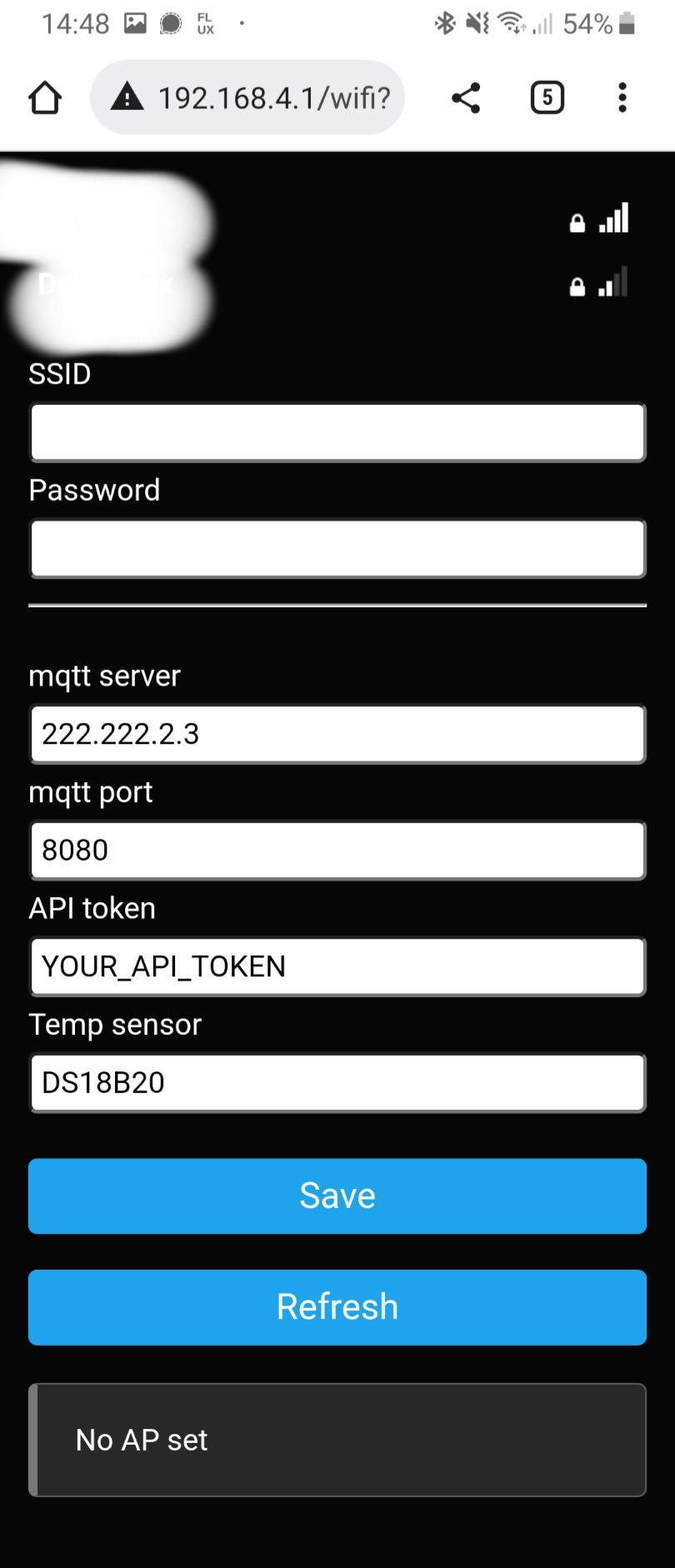The image size is (675, 1568).
Task: Go to the browser home page
Action: tap(45, 97)
